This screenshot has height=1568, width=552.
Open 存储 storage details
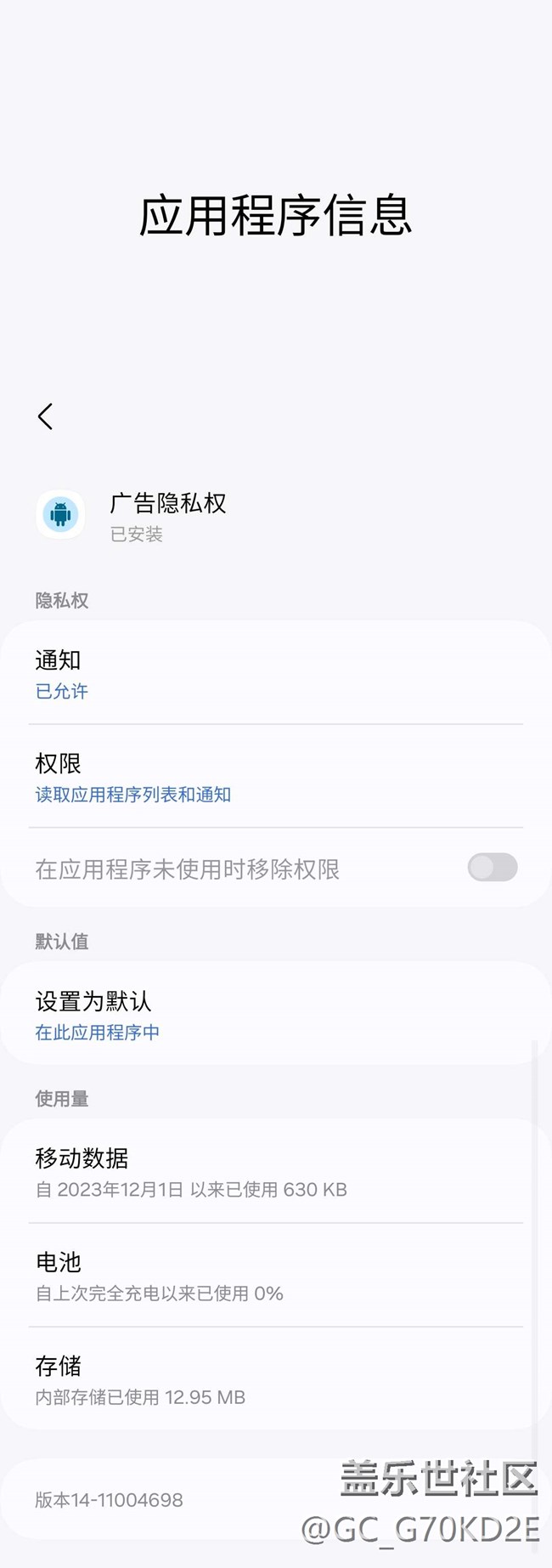click(x=276, y=1378)
